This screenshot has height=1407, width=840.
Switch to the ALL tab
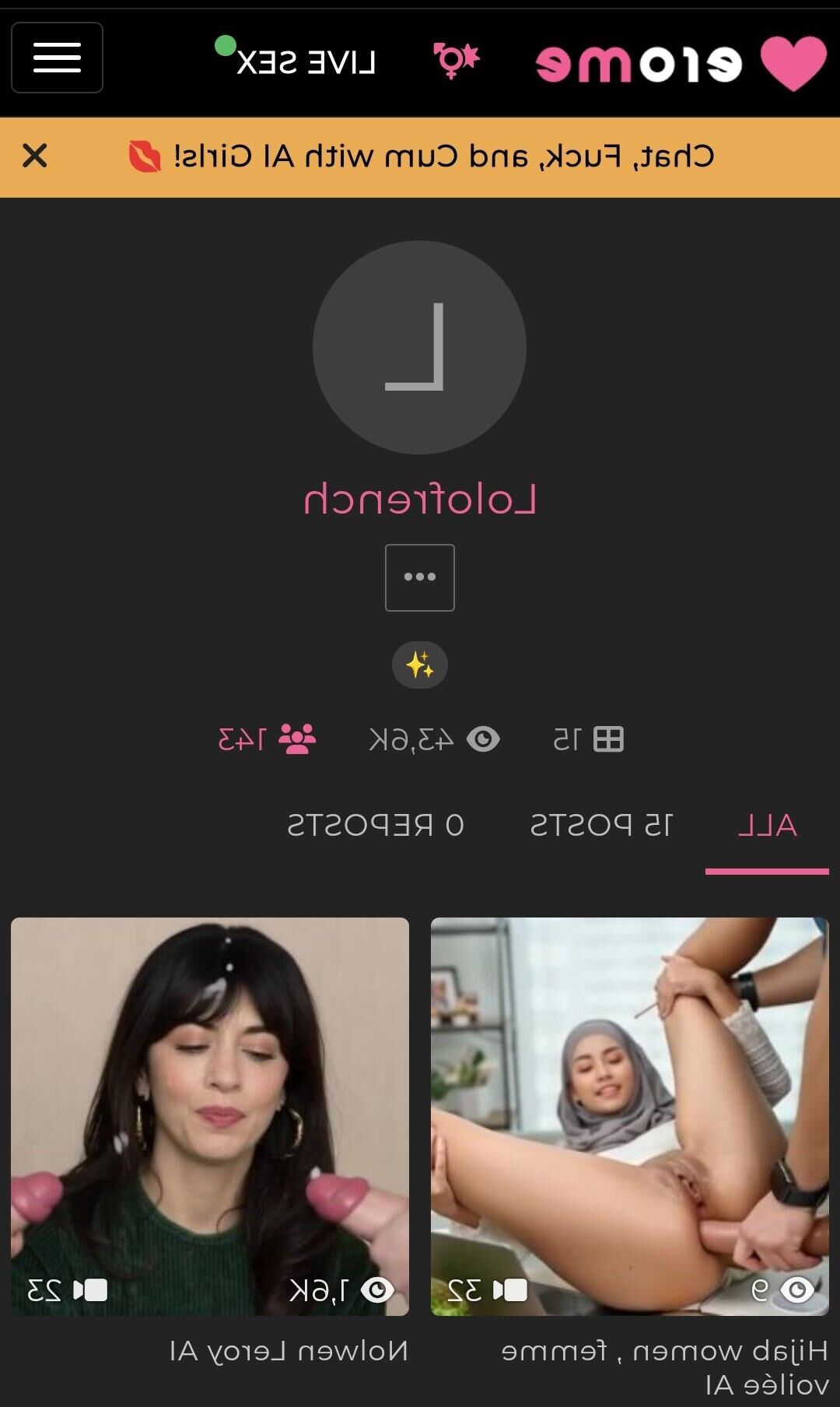pyautogui.click(x=767, y=826)
